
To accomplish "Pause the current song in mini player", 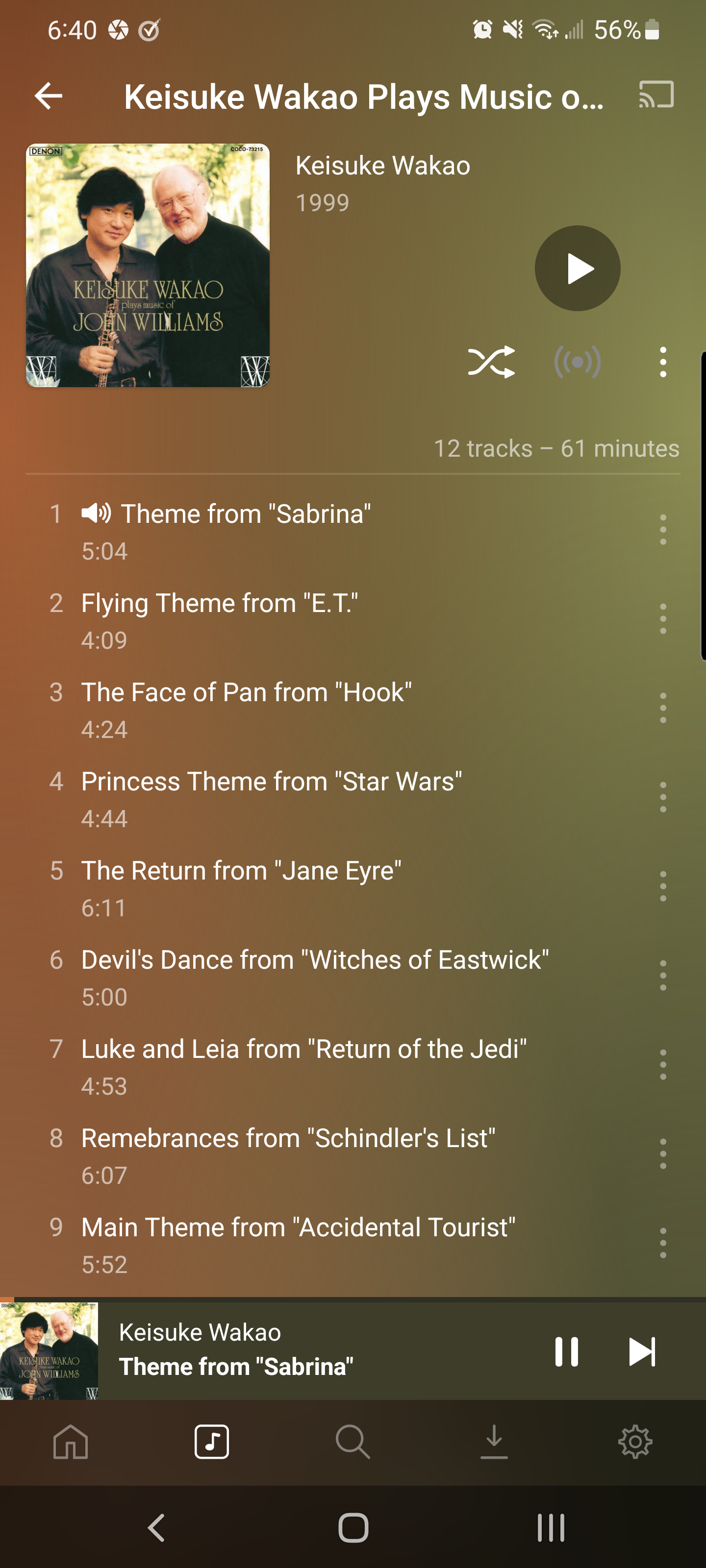I will pos(566,1351).
